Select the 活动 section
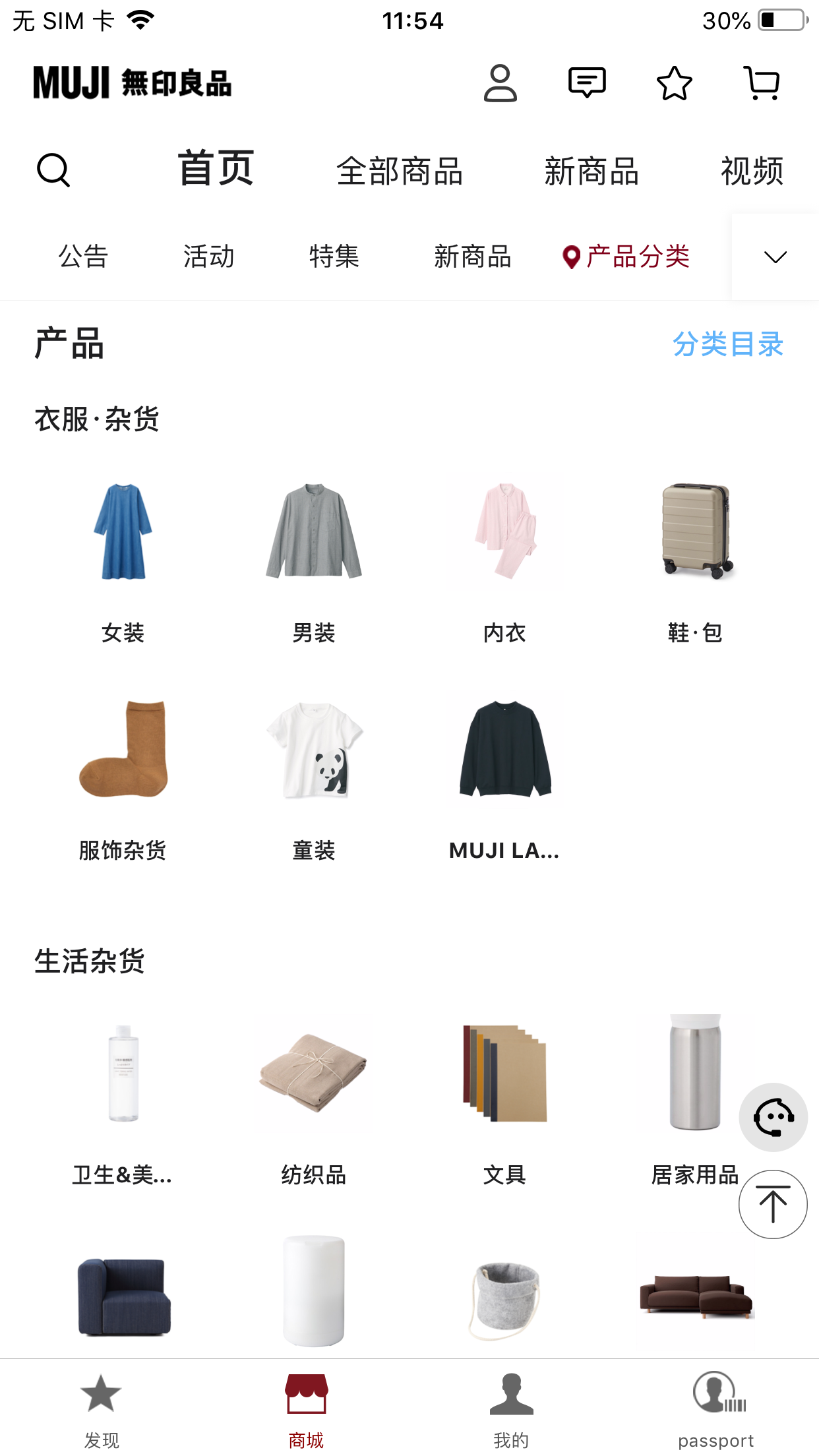Viewport: 819px width, 1456px height. (x=208, y=257)
